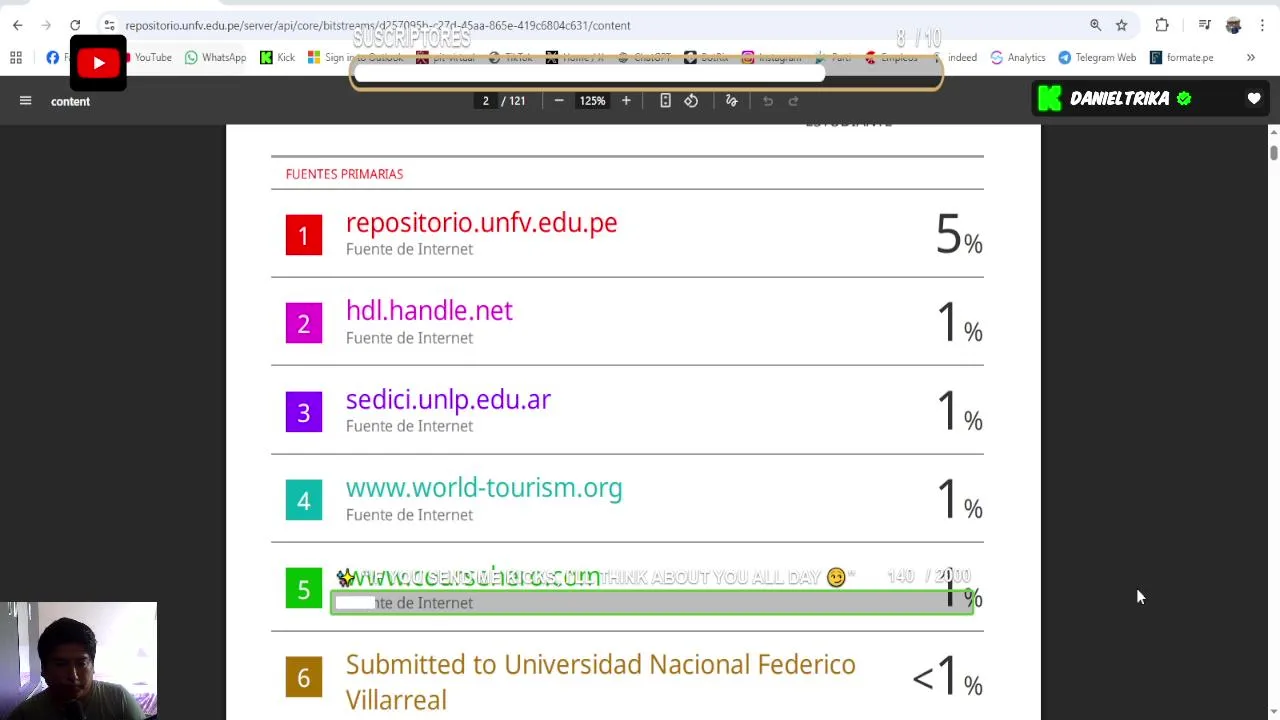Image resolution: width=1280 pixels, height=720 pixels.
Task: Reload the current page
Action: tap(75, 25)
